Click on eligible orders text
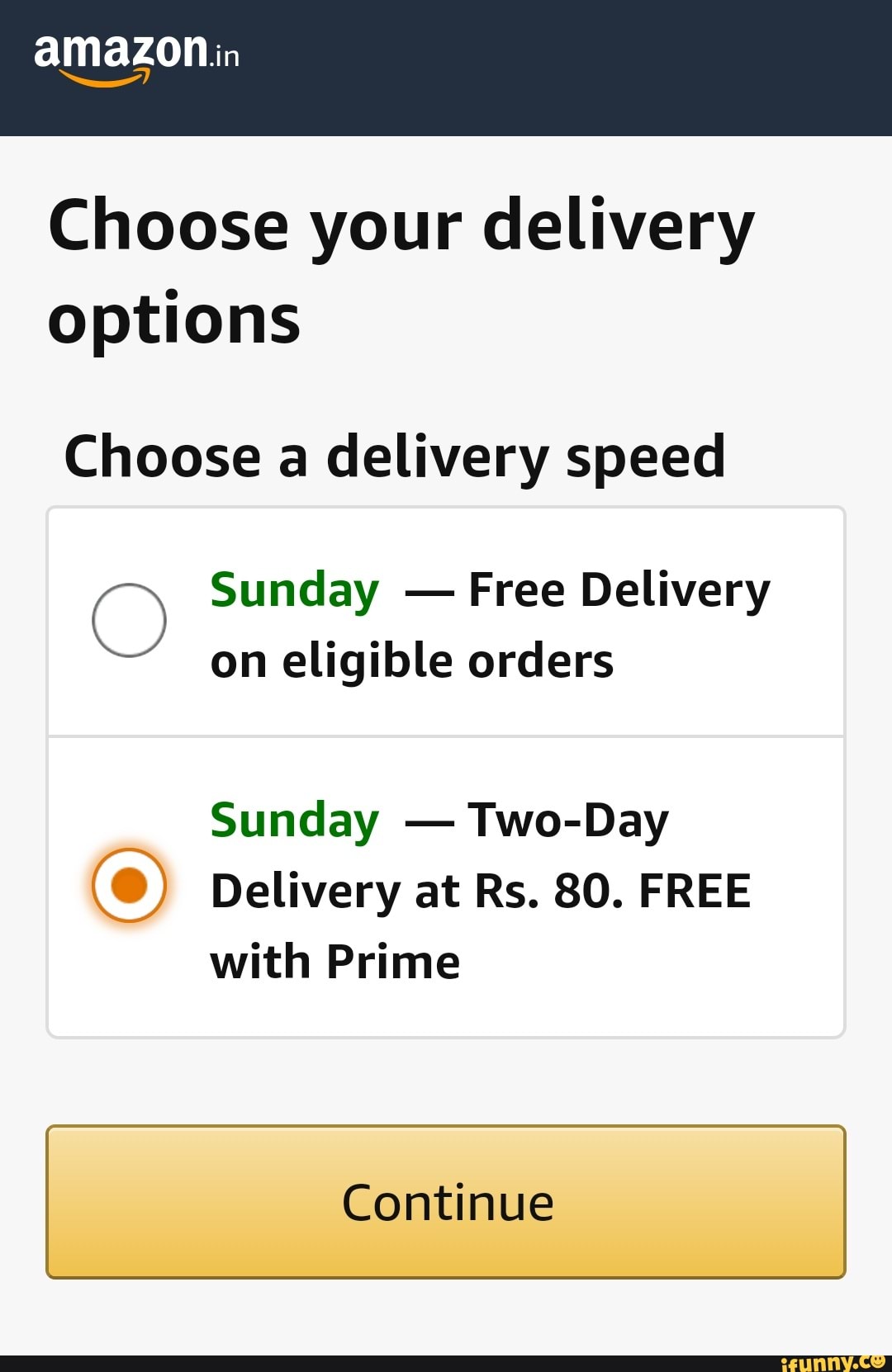 410,659
